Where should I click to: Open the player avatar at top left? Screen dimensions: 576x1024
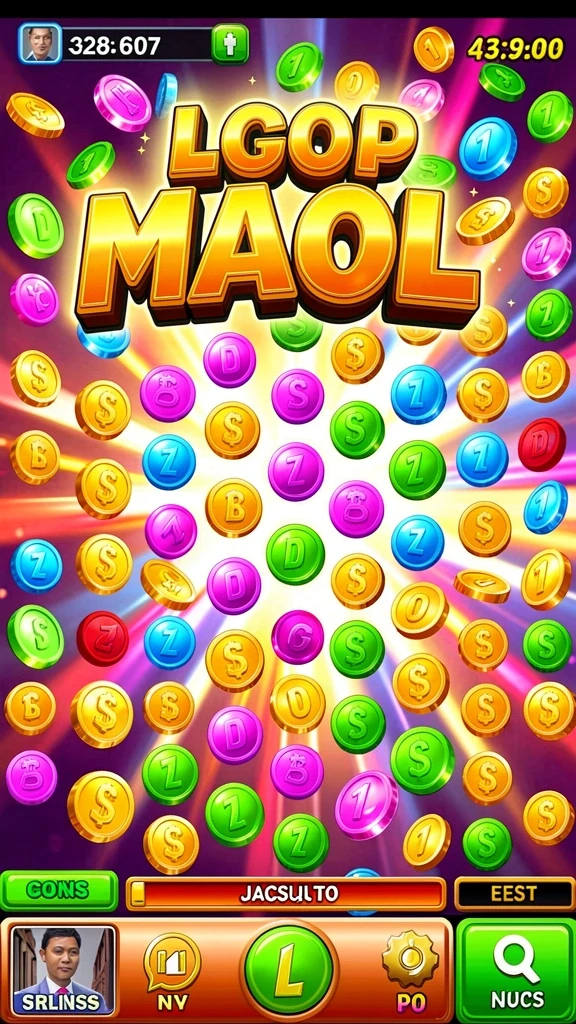pos(40,44)
